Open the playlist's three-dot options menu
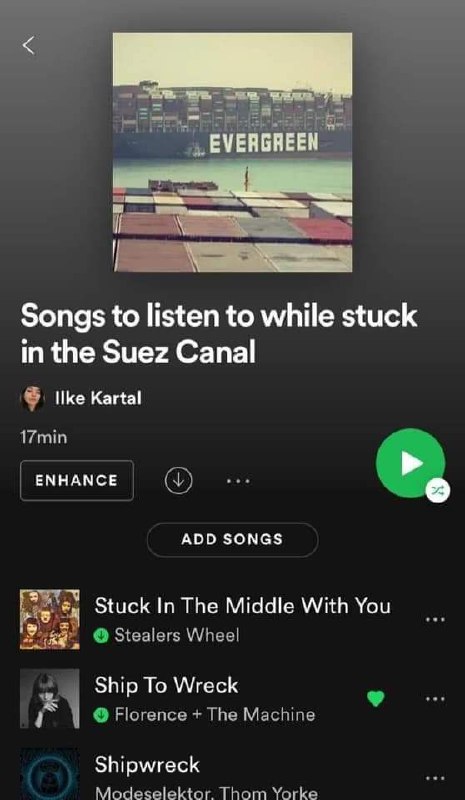 pyautogui.click(x=238, y=481)
